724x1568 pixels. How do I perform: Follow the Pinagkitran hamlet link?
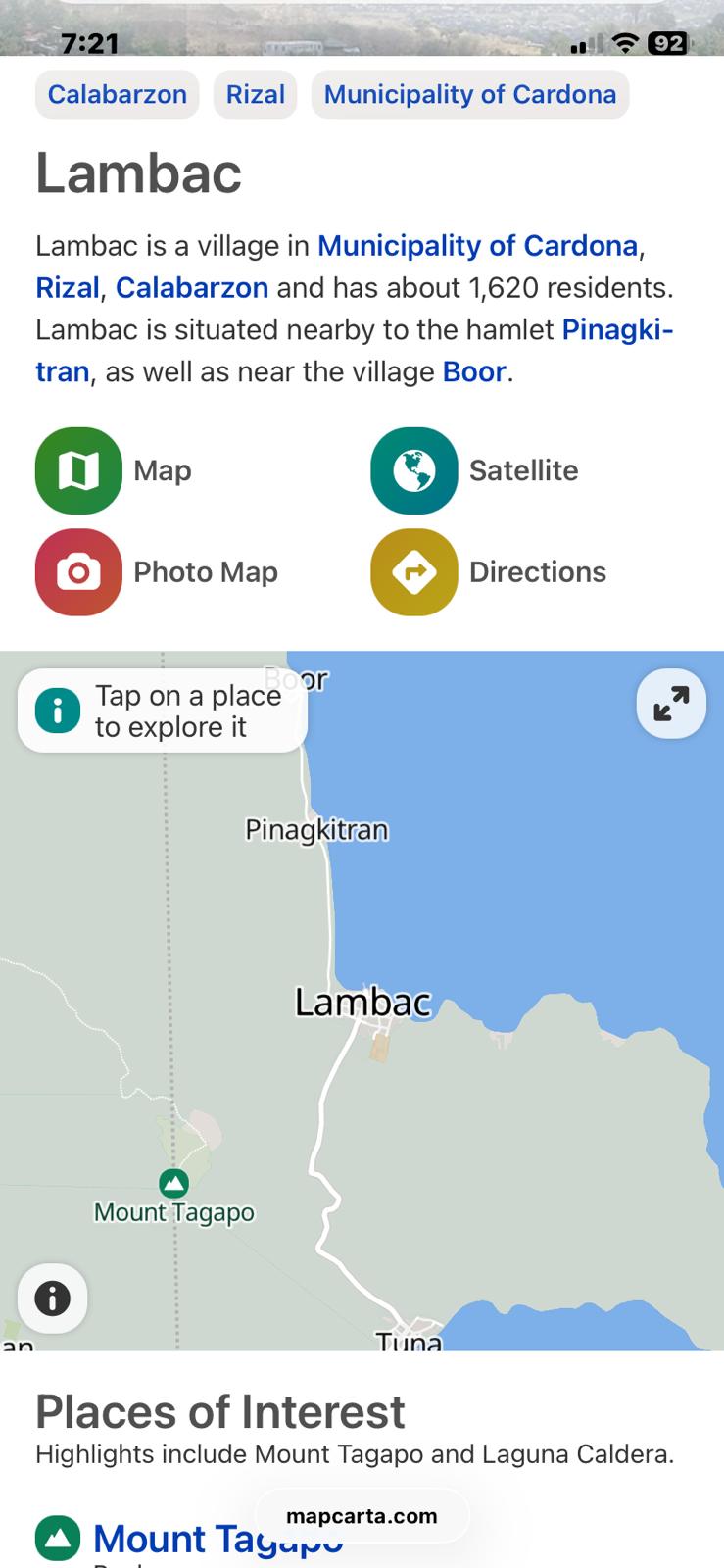coord(616,330)
